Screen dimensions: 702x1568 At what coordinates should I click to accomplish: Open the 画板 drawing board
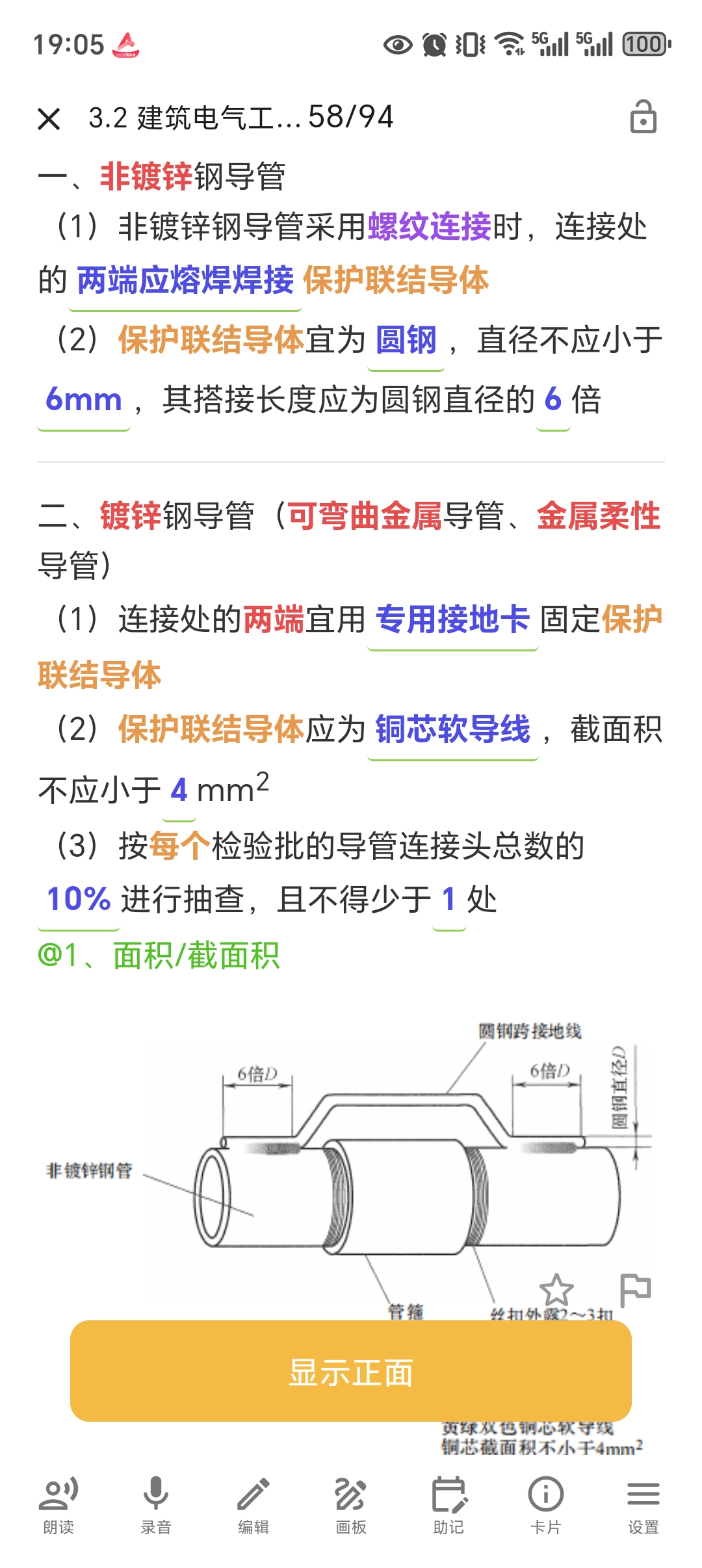(351, 1504)
